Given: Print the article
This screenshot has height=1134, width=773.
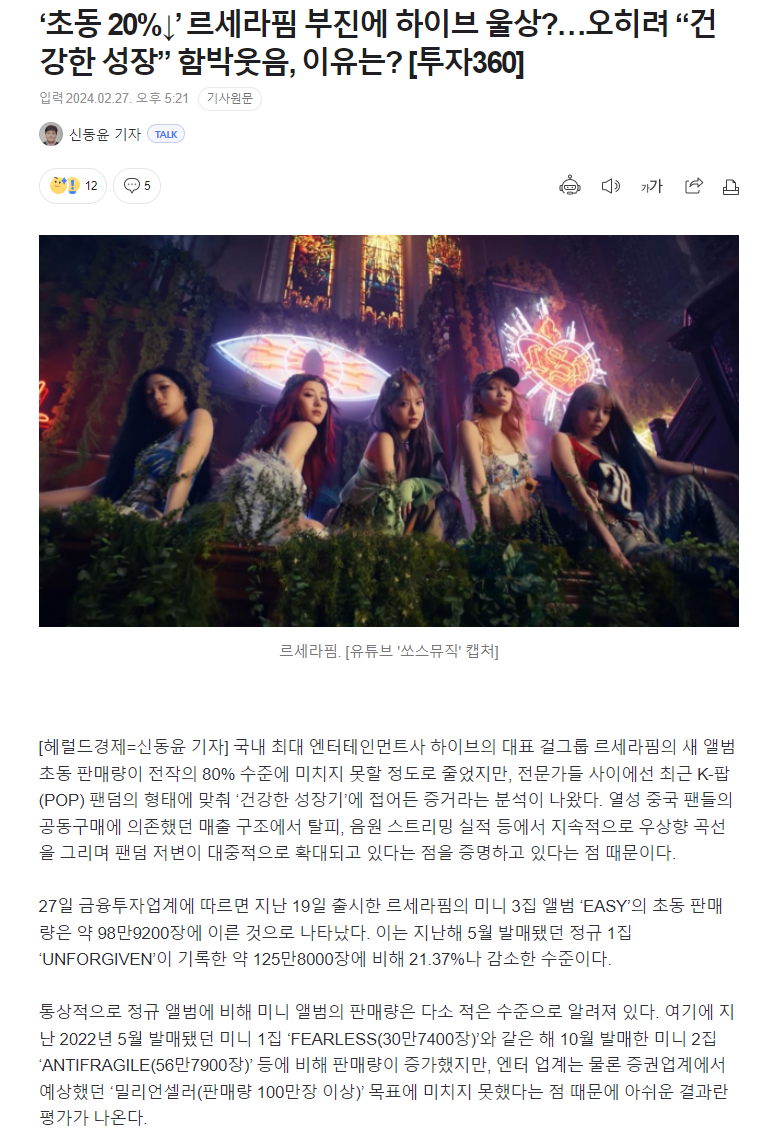Looking at the screenshot, I should click(x=731, y=186).
